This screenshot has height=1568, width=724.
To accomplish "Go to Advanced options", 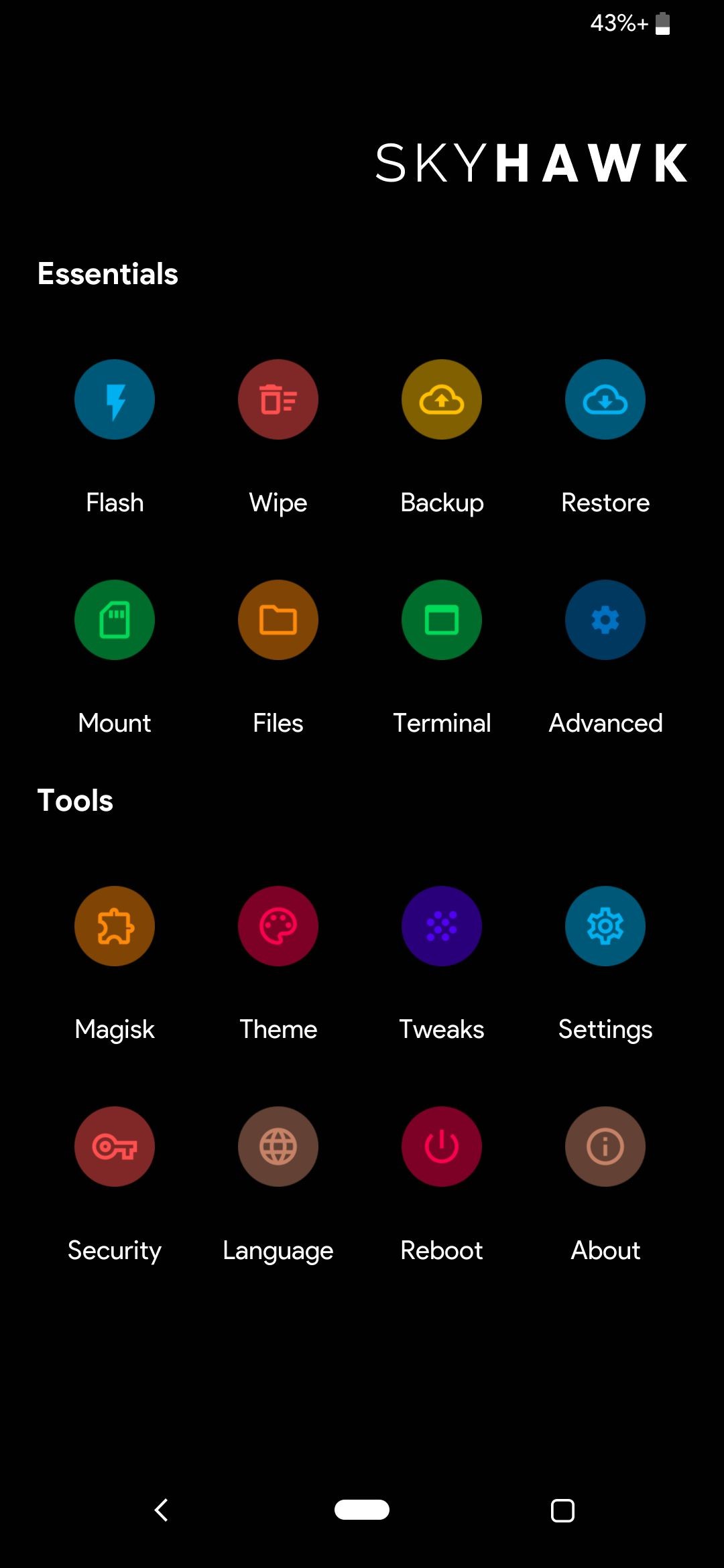I will [605, 620].
